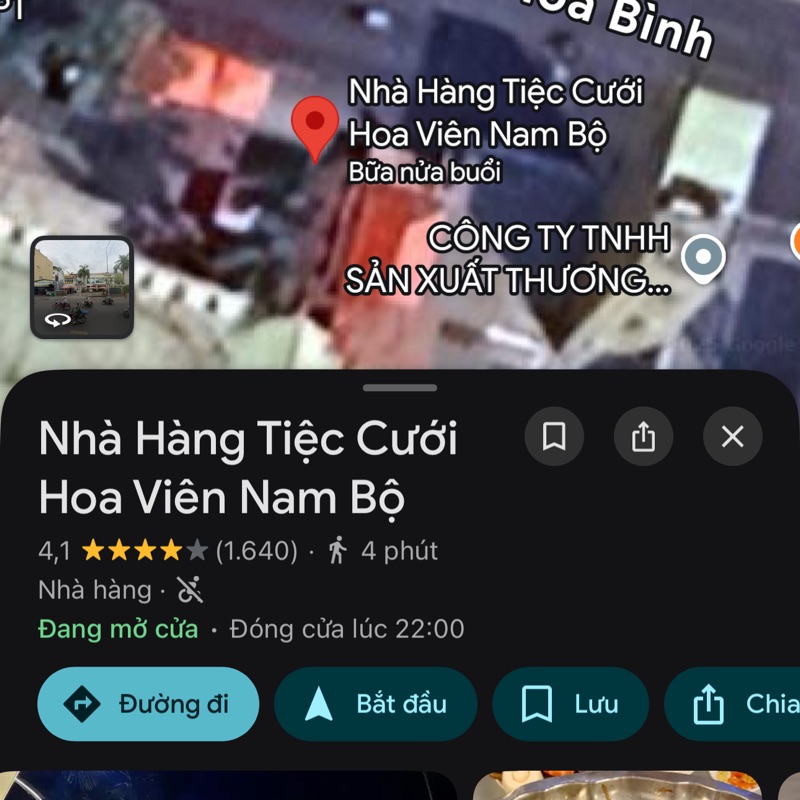Bookmark this place using the header save icon
800x800 pixels.
pyautogui.click(x=554, y=437)
